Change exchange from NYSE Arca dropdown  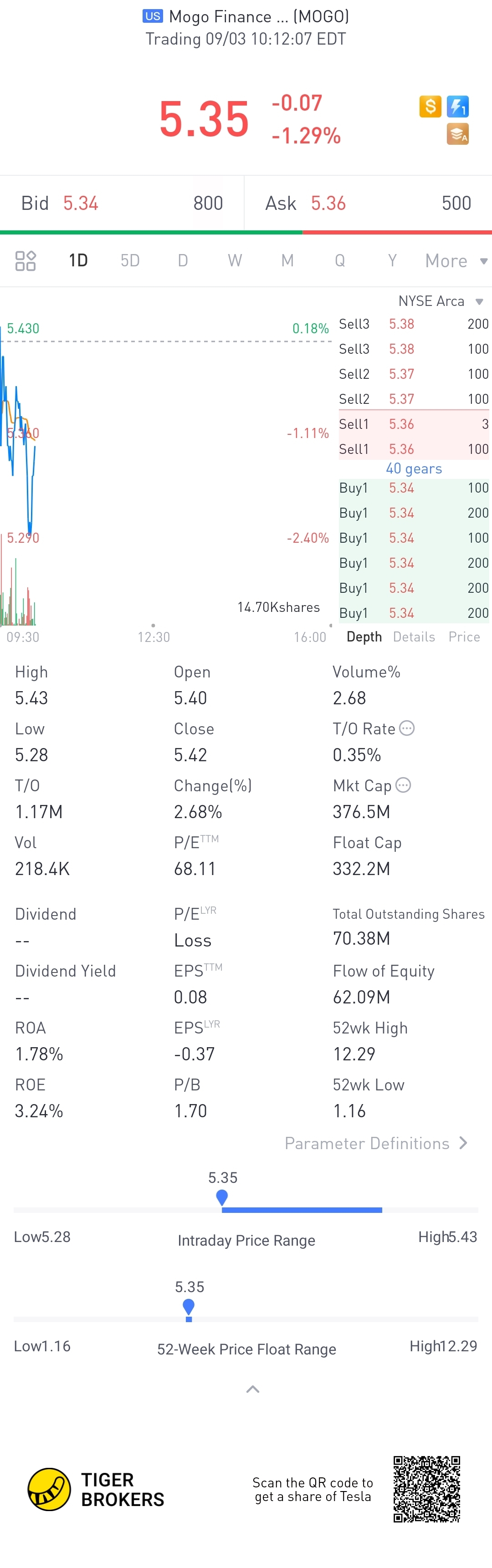(x=440, y=301)
